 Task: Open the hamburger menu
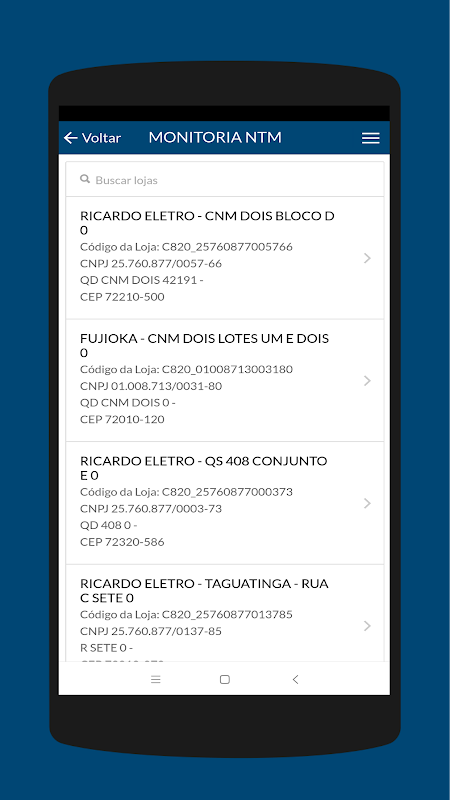tap(370, 138)
